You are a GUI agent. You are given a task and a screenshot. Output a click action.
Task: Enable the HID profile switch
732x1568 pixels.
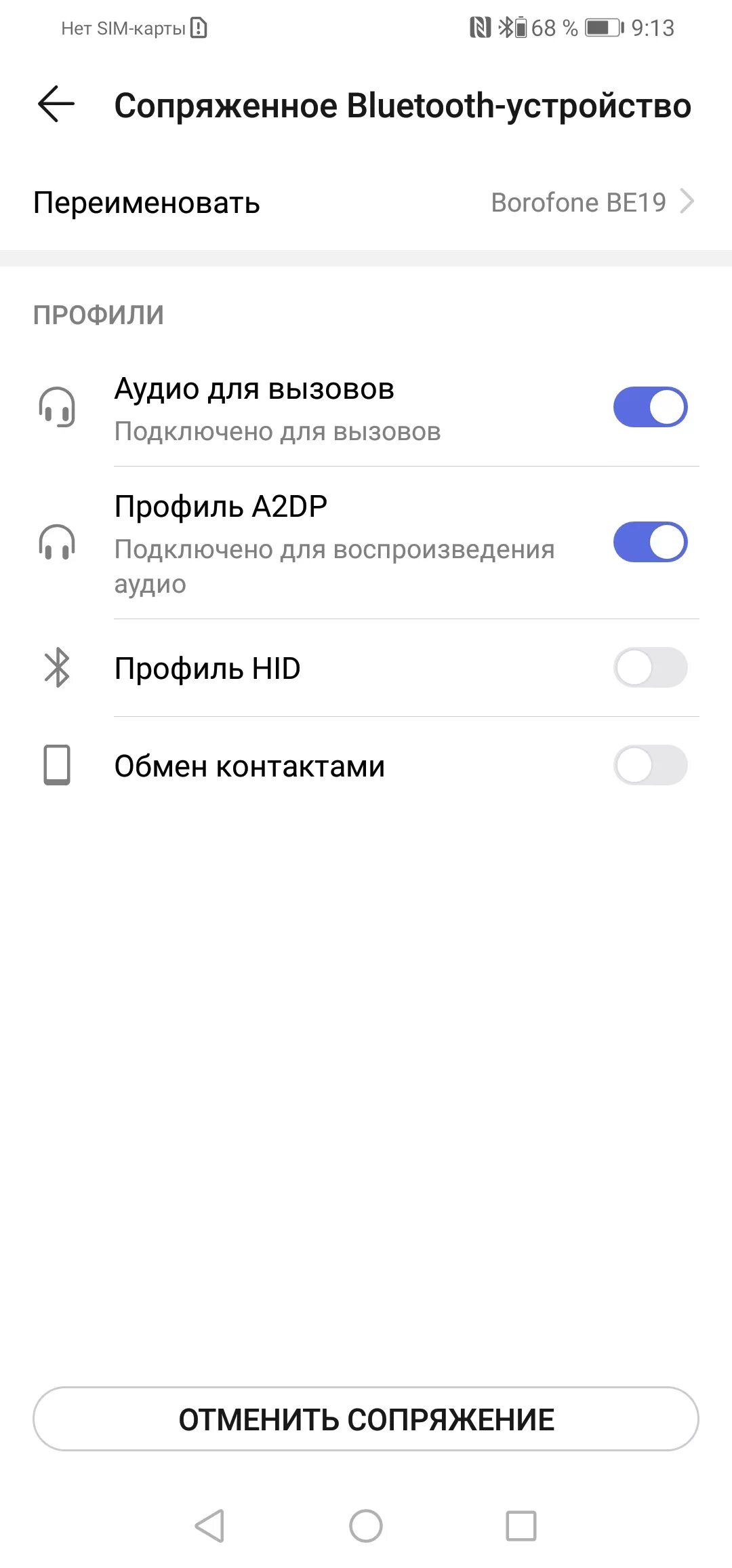650,668
